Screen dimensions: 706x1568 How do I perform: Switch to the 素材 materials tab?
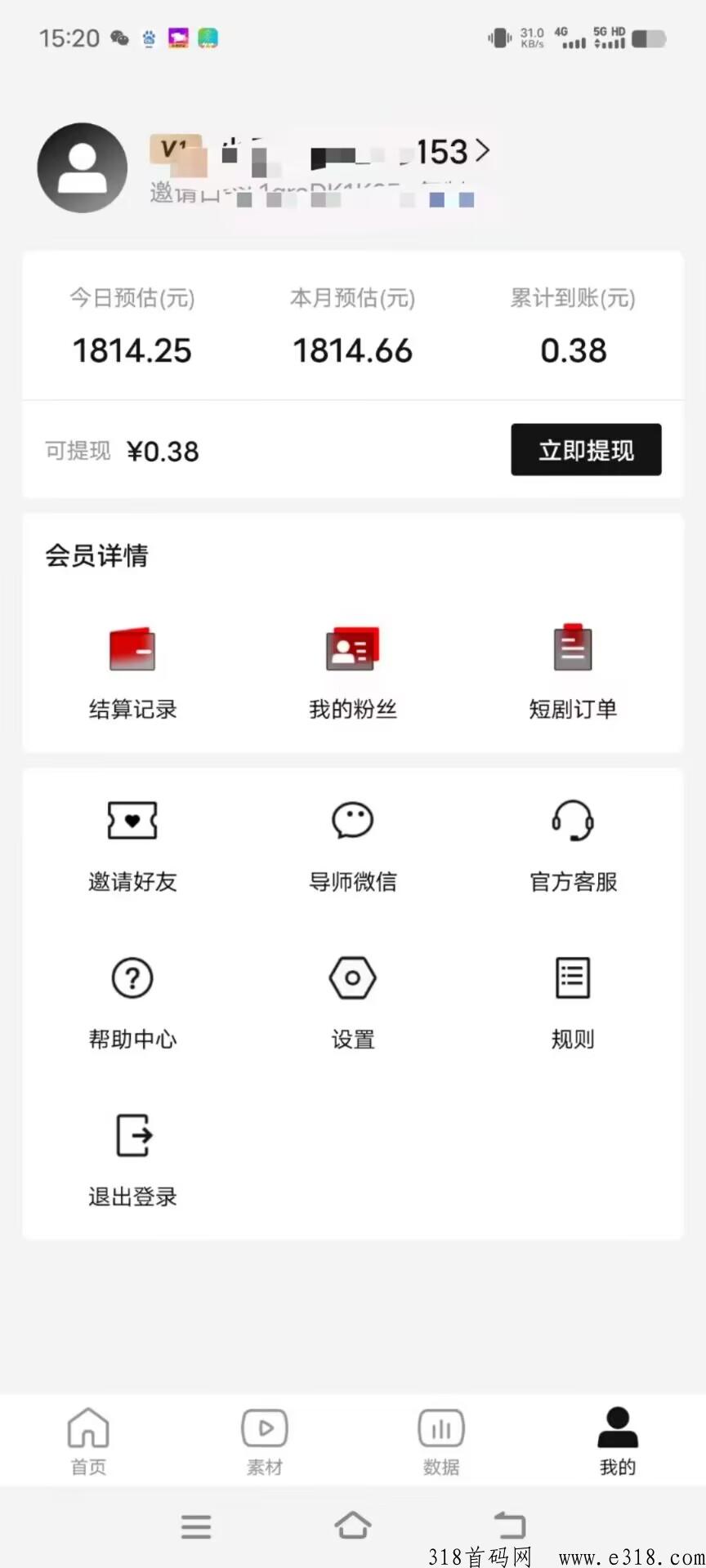[265, 1441]
